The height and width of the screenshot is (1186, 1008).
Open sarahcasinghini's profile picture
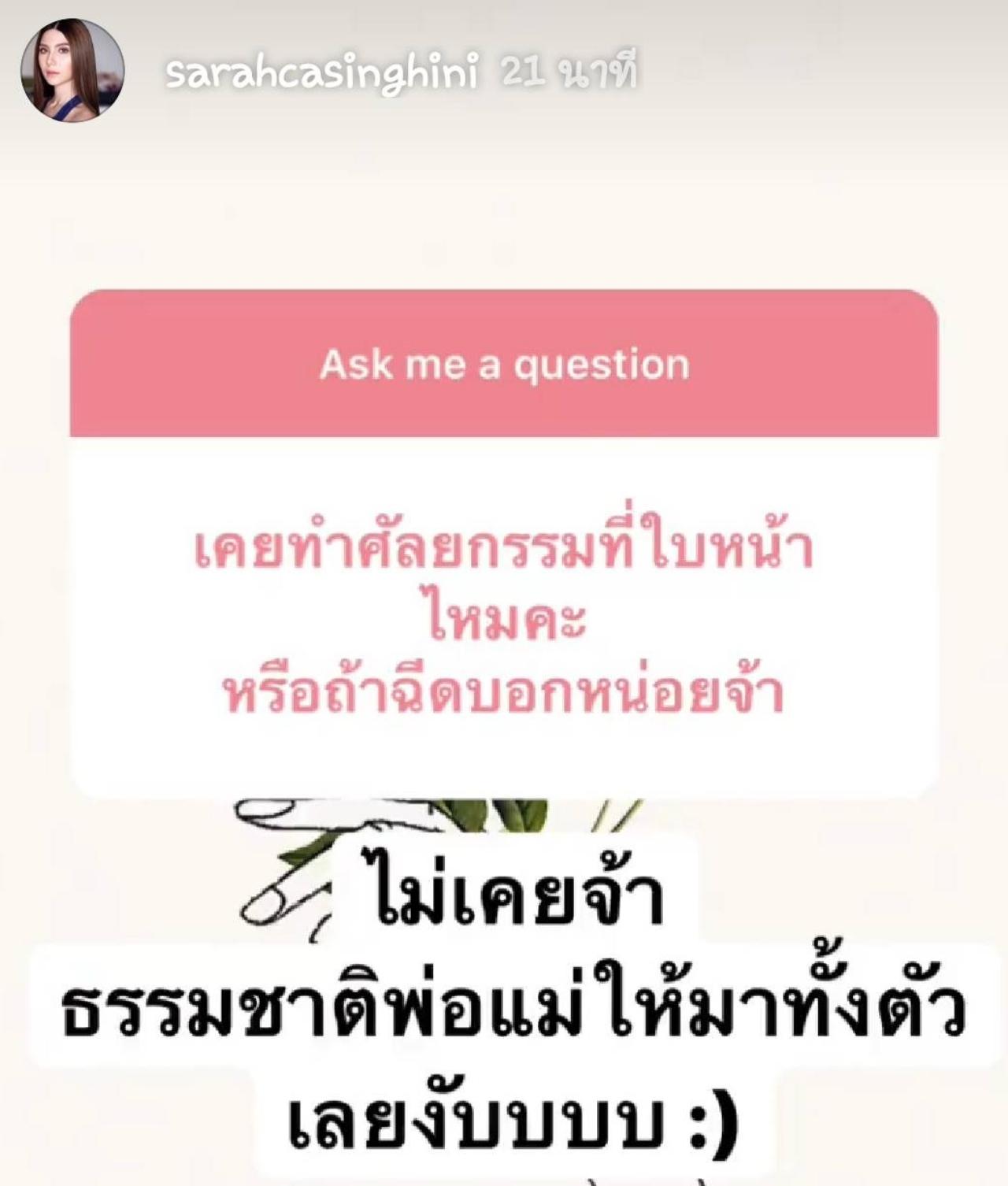(72, 71)
